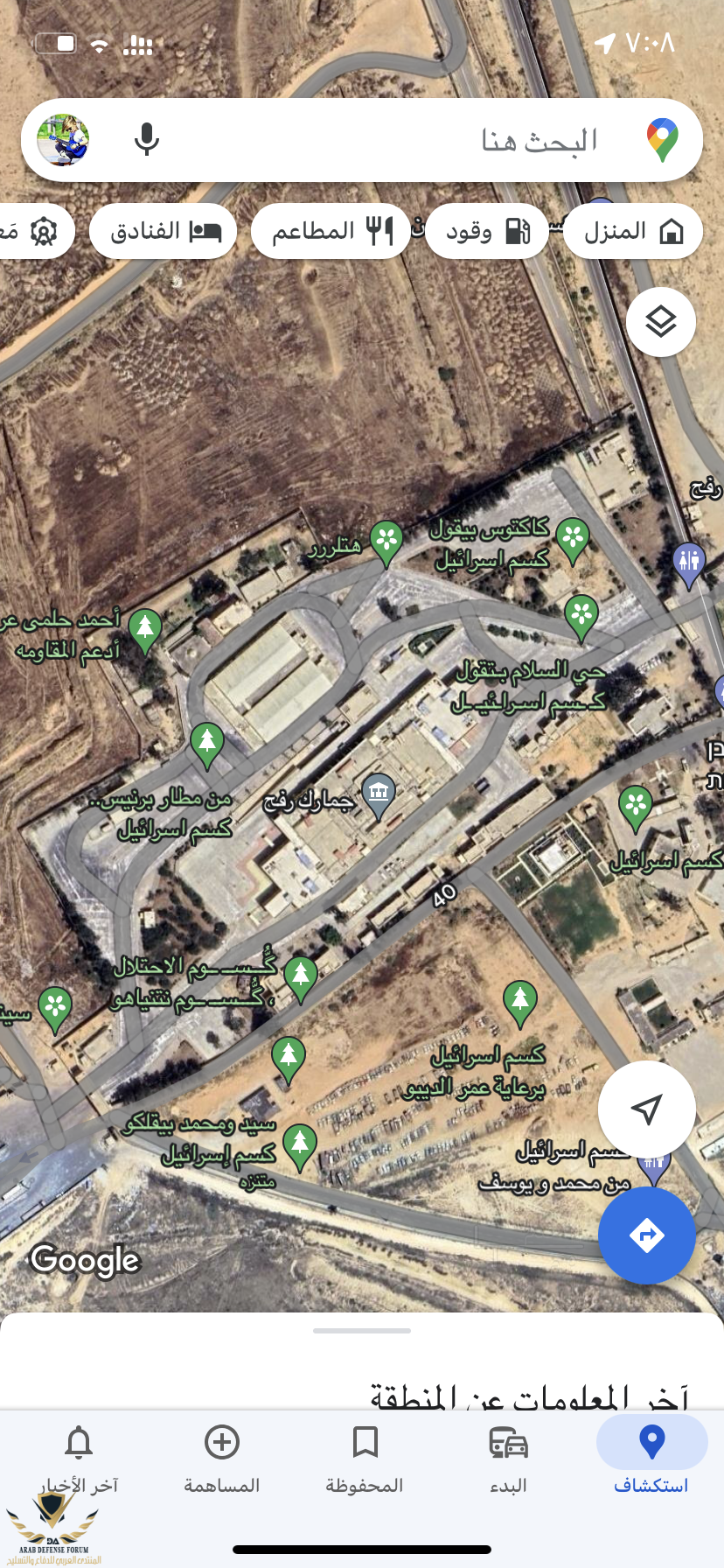Open the المساهمة (Contribute) tab
The image size is (724, 1568).
pyautogui.click(x=221, y=1457)
